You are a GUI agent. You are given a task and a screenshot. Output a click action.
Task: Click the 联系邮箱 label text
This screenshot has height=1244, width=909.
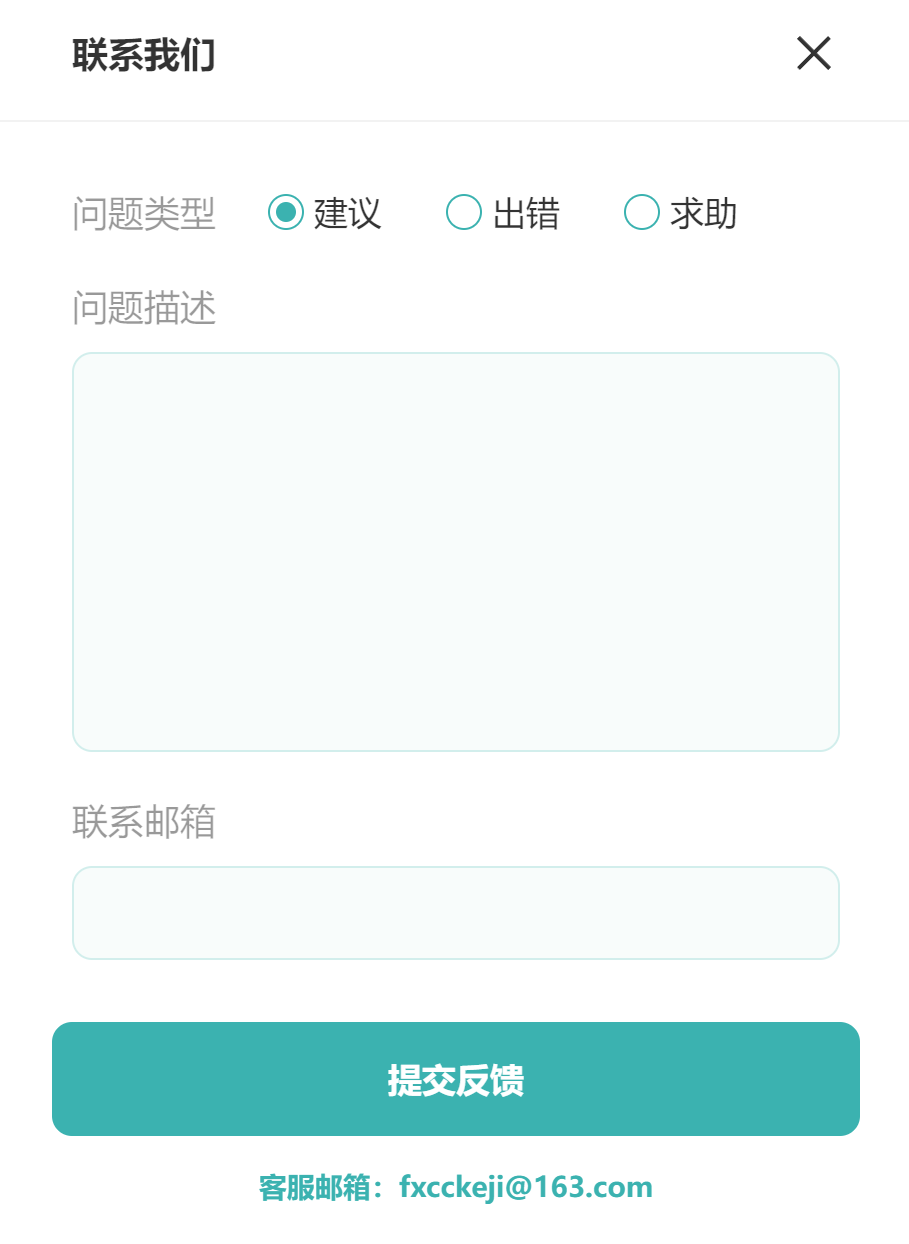click(143, 823)
